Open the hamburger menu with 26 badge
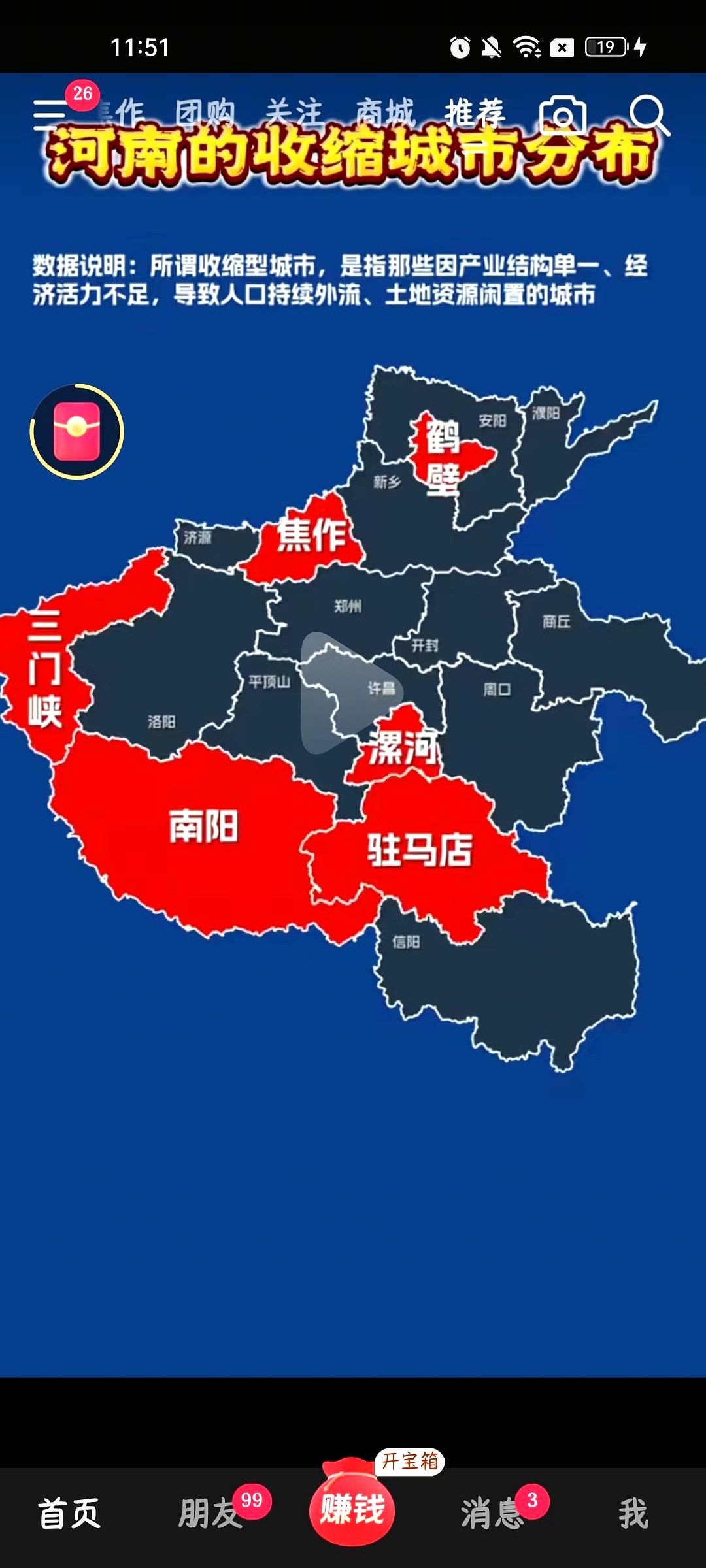The height and width of the screenshot is (1568, 706). 50,115
